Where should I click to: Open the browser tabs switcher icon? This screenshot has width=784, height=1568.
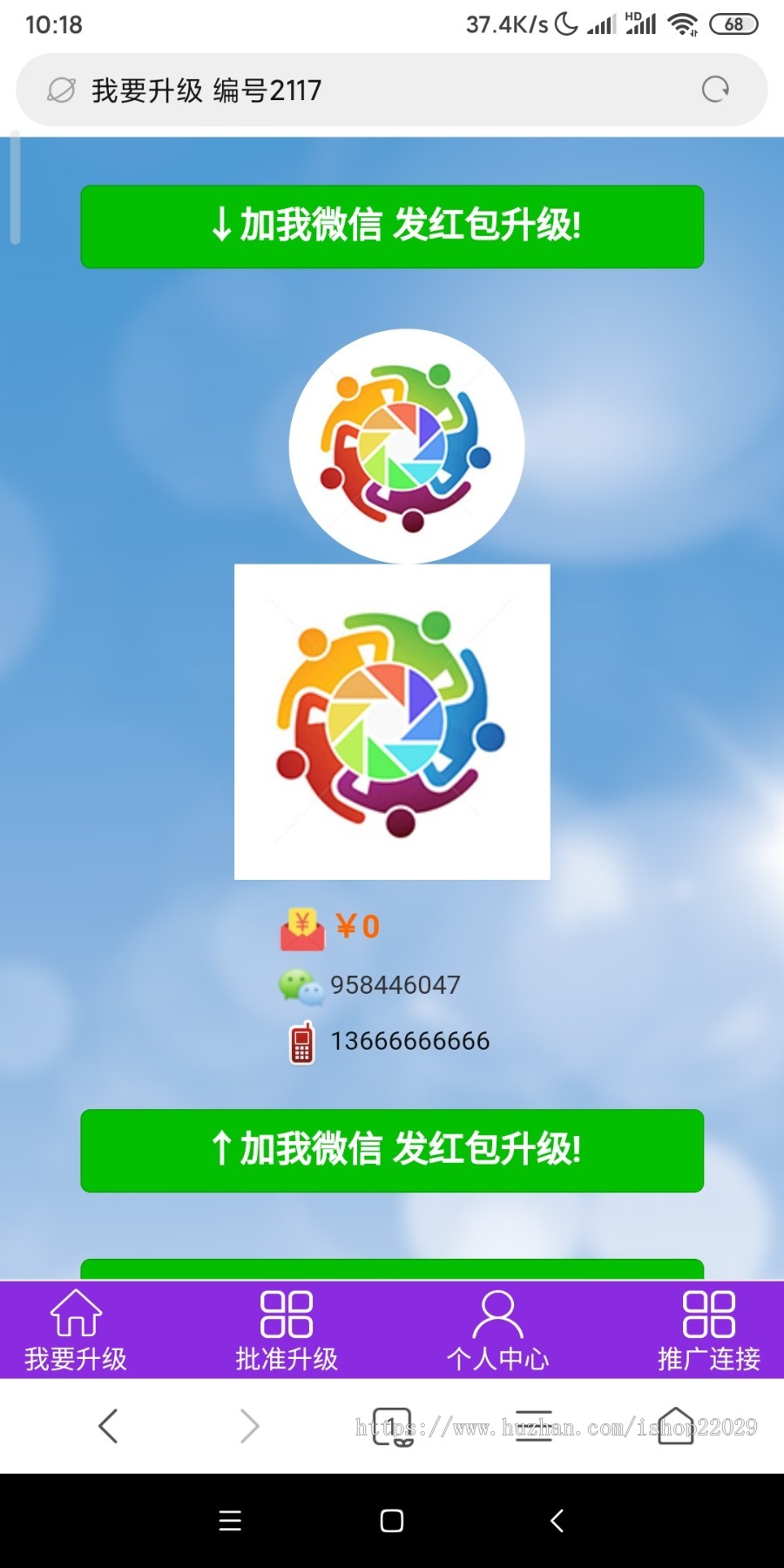coord(392,1426)
